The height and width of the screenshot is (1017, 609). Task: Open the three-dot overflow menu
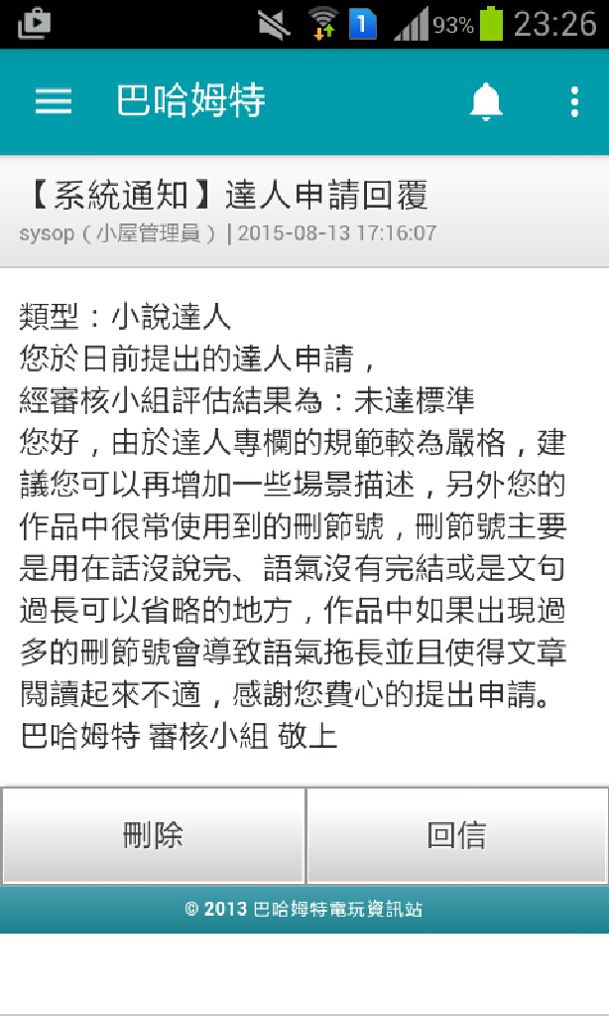tap(575, 102)
